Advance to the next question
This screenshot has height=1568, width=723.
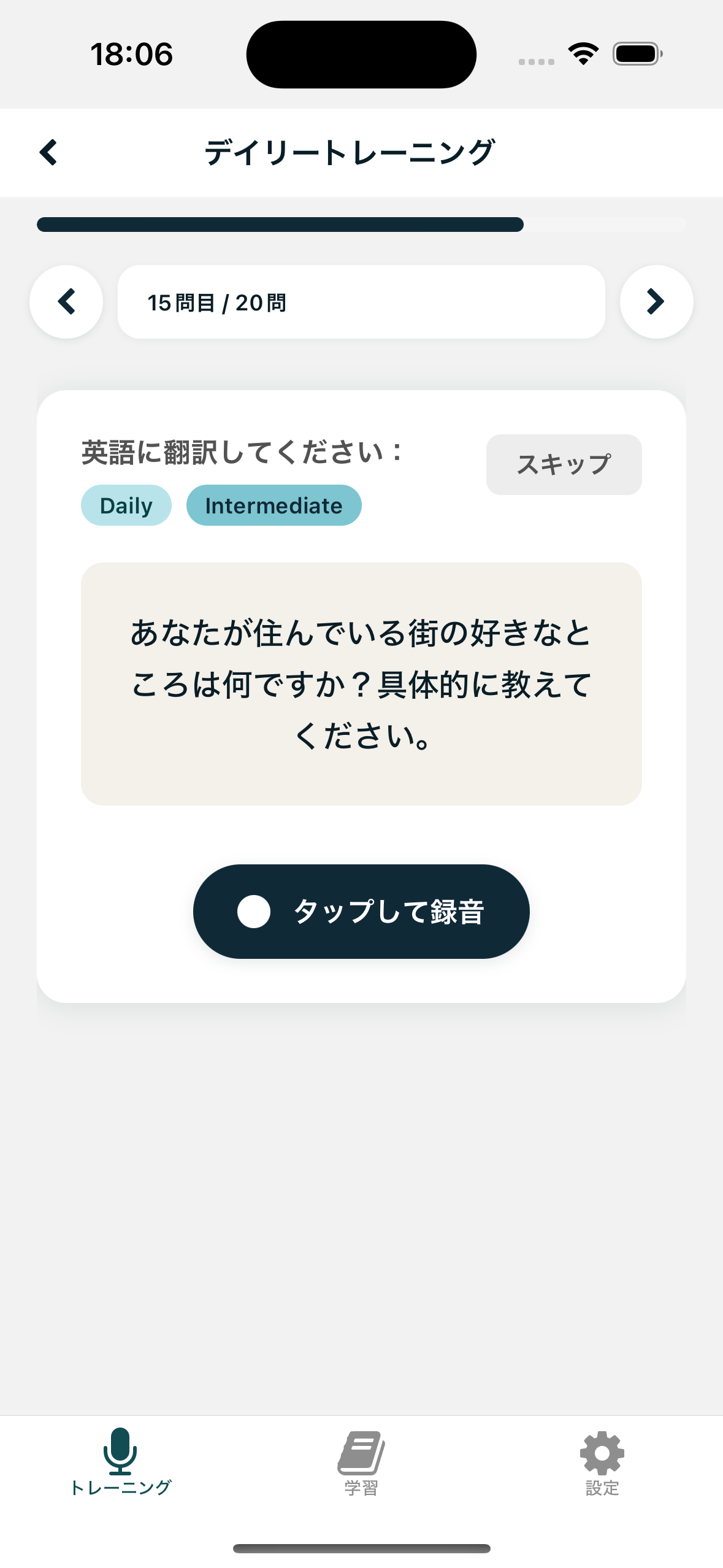pyautogui.click(x=656, y=301)
